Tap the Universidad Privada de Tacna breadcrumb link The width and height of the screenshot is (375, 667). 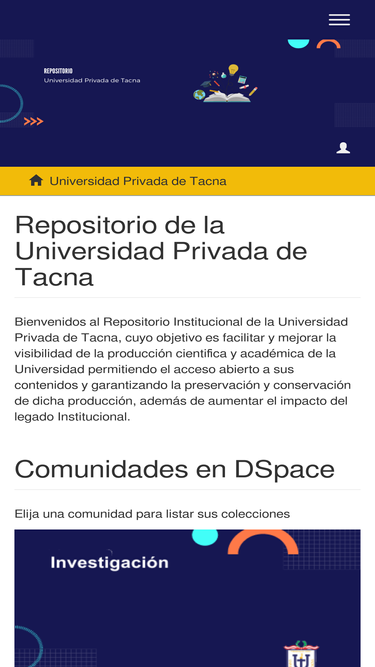(138, 181)
